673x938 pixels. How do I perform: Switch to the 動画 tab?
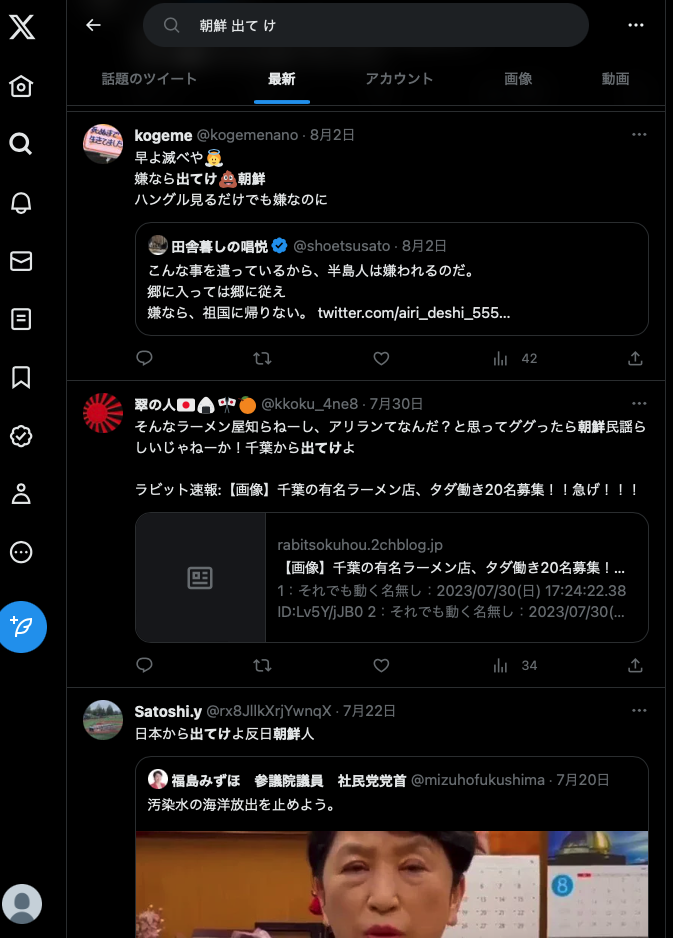tap(616, 79)
